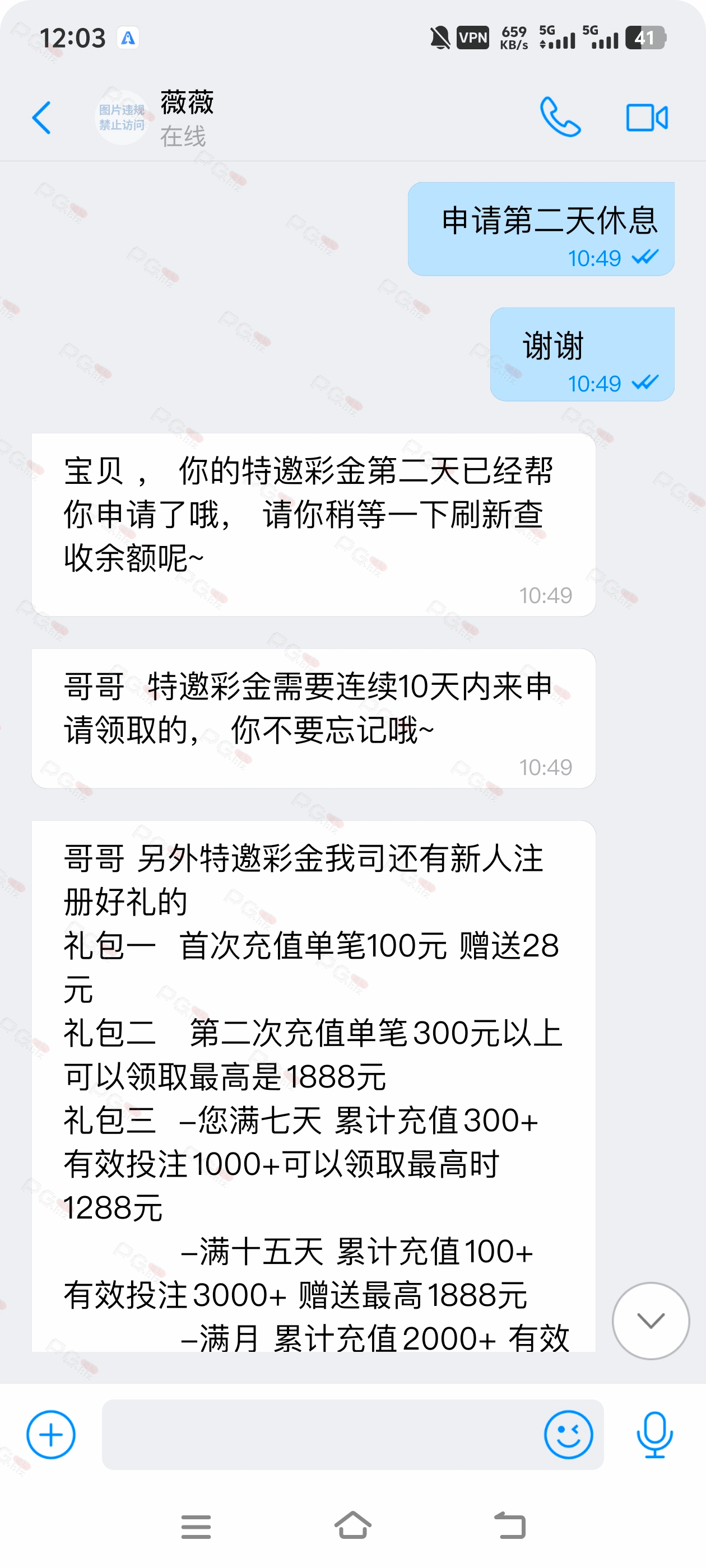This screenshot has height=1568, width=706.
Task: Jump to the latest message arrow
Action: [651, 1320]
